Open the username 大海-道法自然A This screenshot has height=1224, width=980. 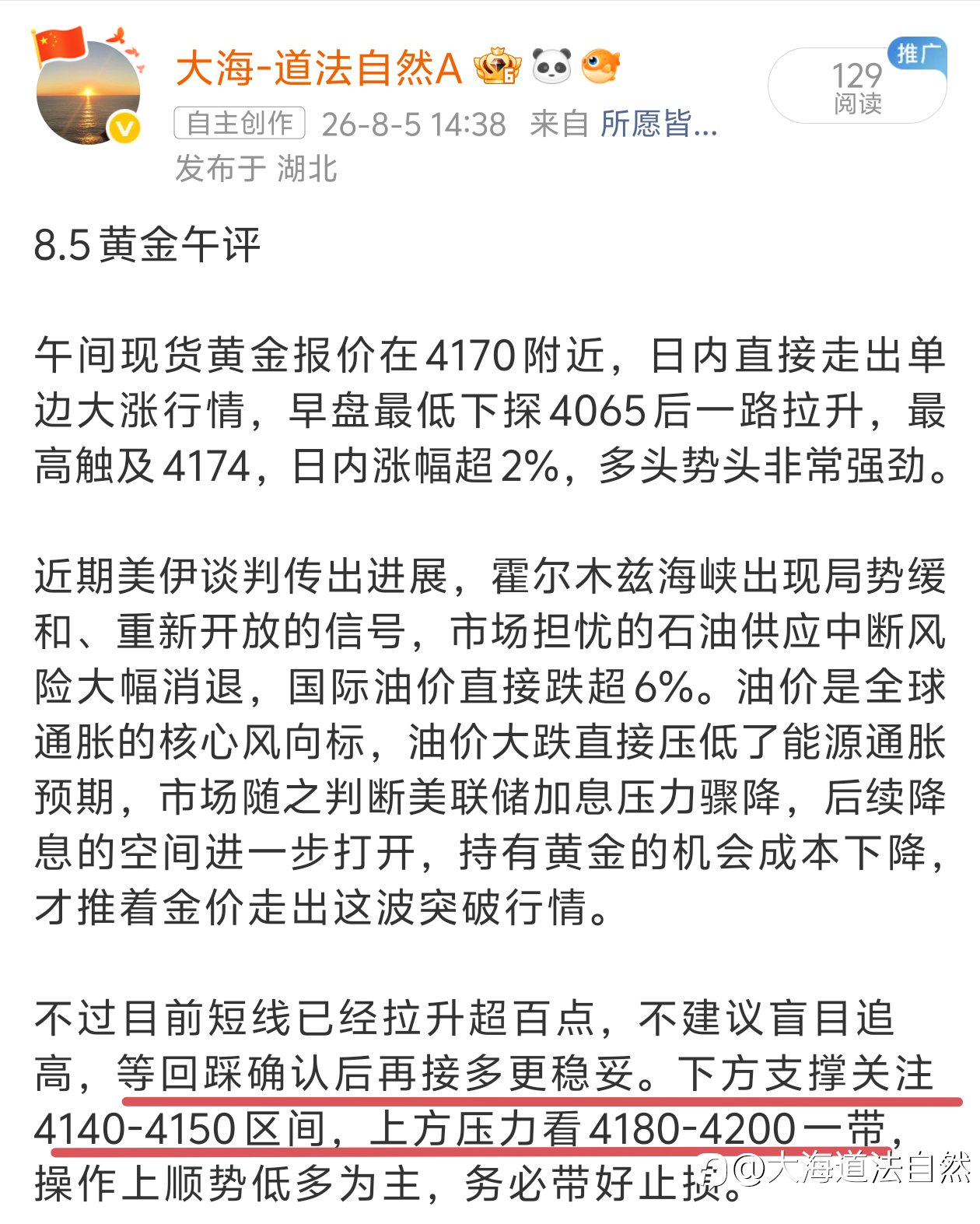[319, 68]
